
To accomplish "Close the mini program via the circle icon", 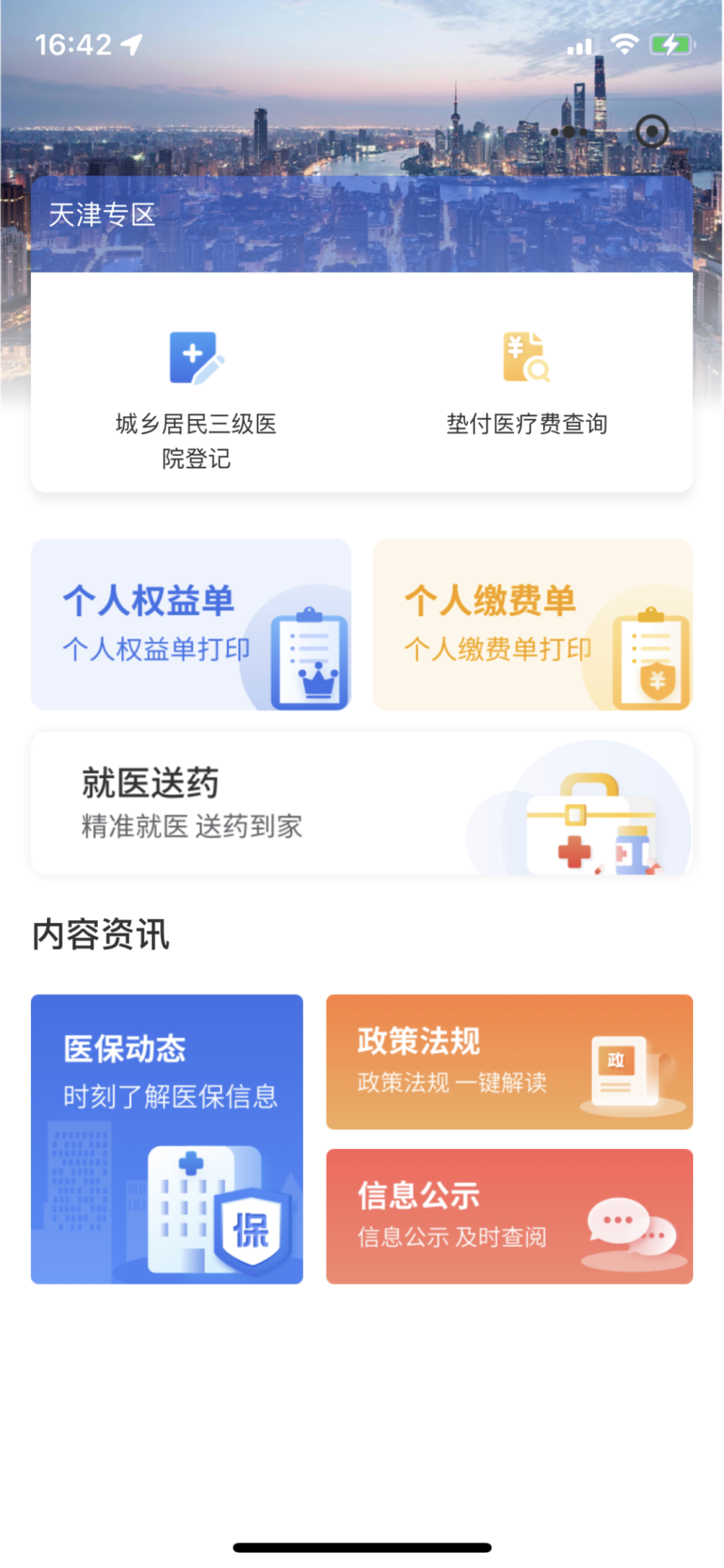I will tap(652, 132).
